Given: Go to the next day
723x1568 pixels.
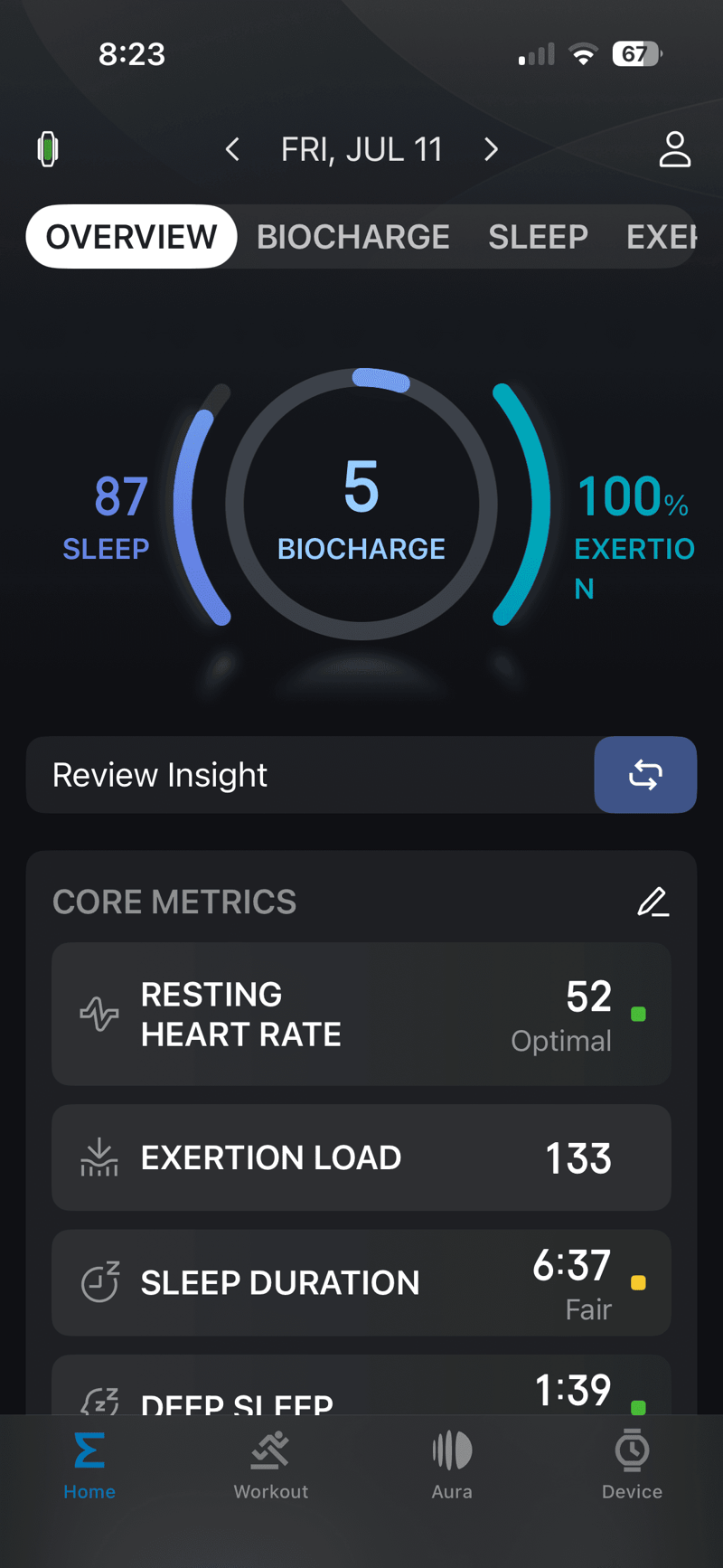Looking at the screenshot, I should (491, 149).
